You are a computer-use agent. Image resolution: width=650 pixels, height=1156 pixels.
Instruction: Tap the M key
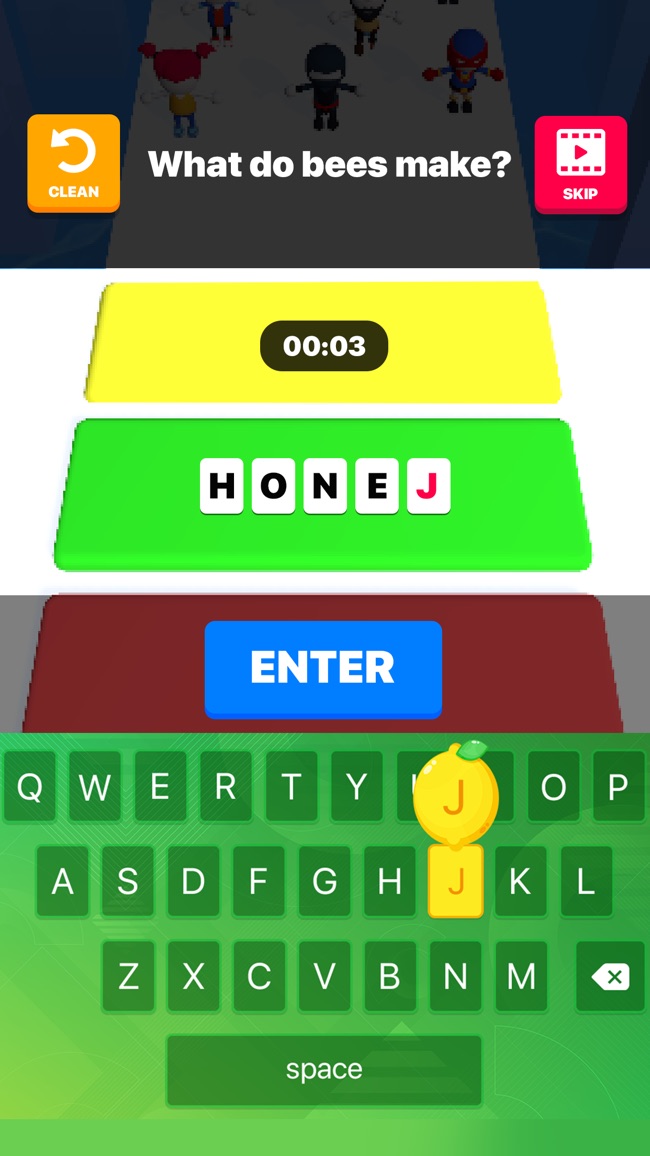(x=521, y=976)
